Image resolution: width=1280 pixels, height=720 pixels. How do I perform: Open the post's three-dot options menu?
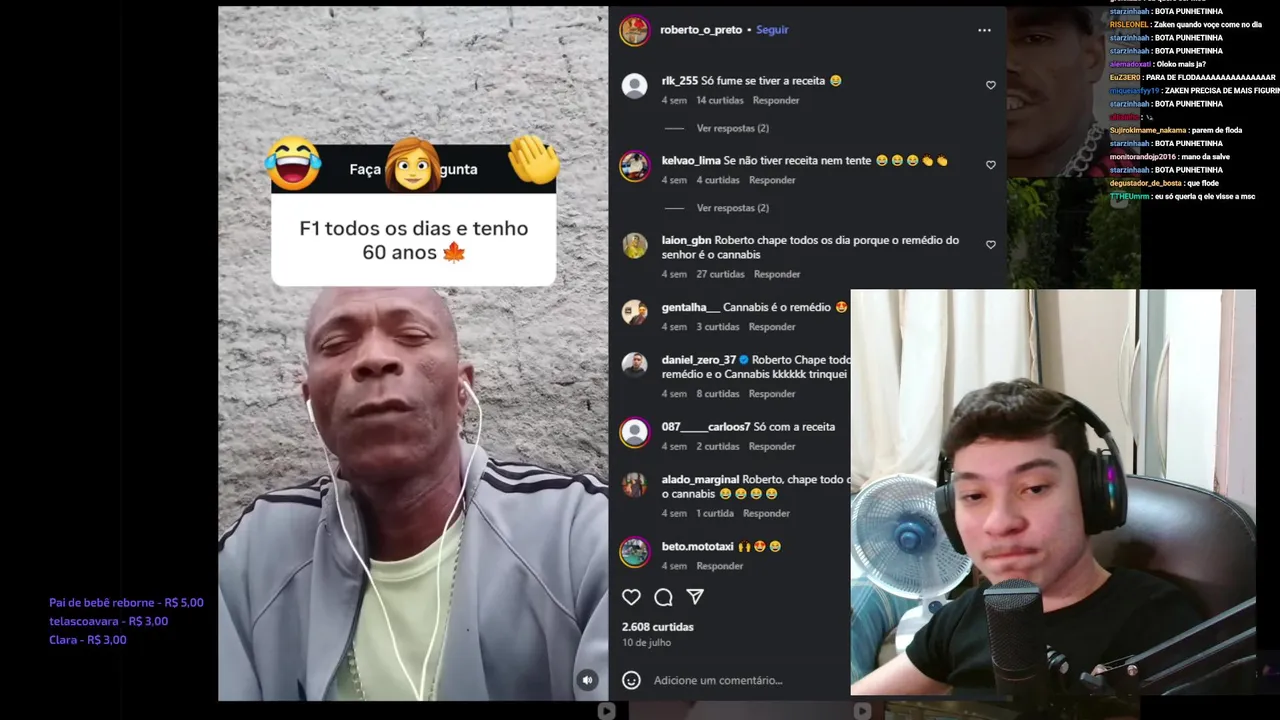coord(984,30)
